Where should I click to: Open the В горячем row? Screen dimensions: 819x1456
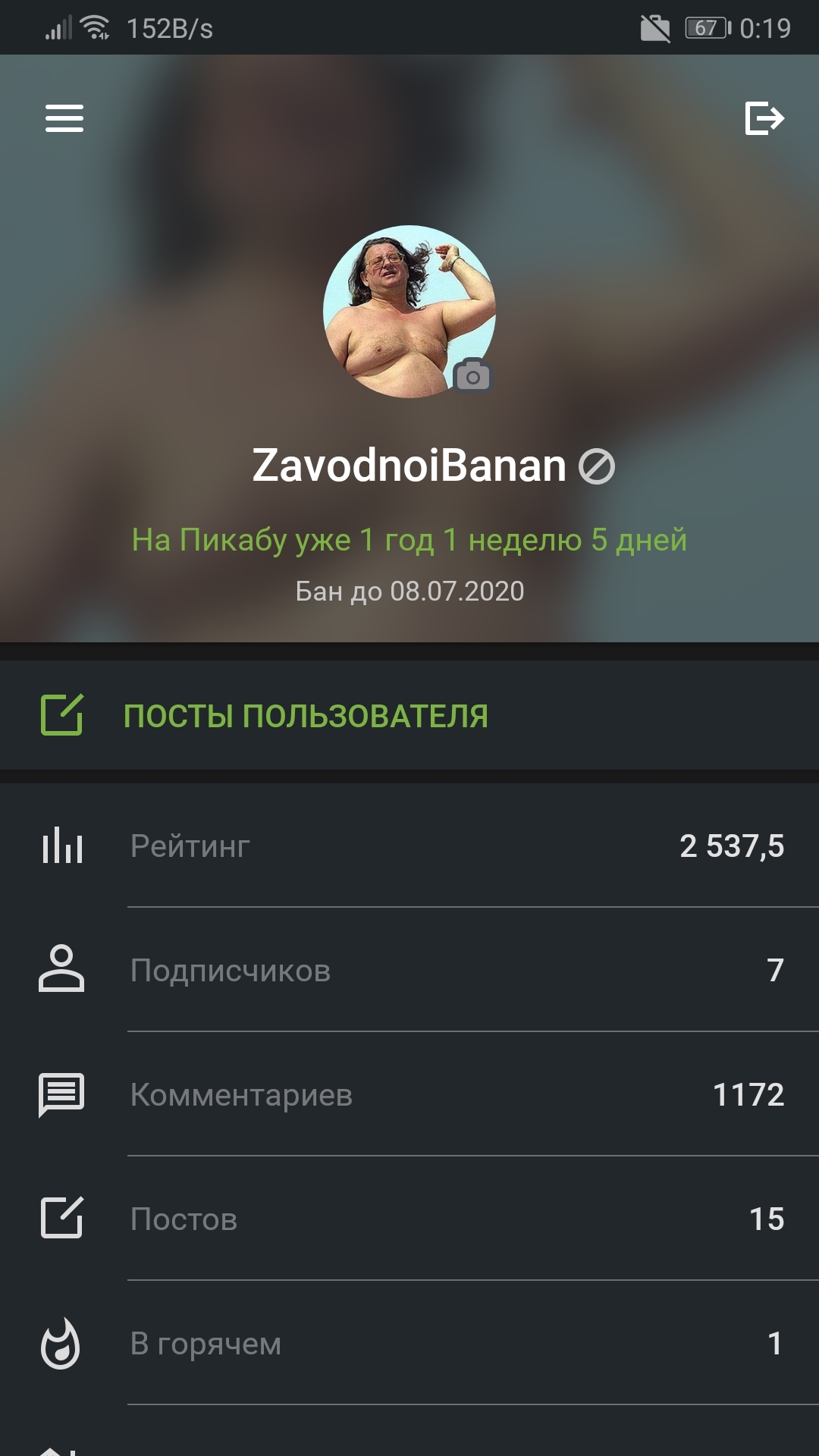point(409,1344)
